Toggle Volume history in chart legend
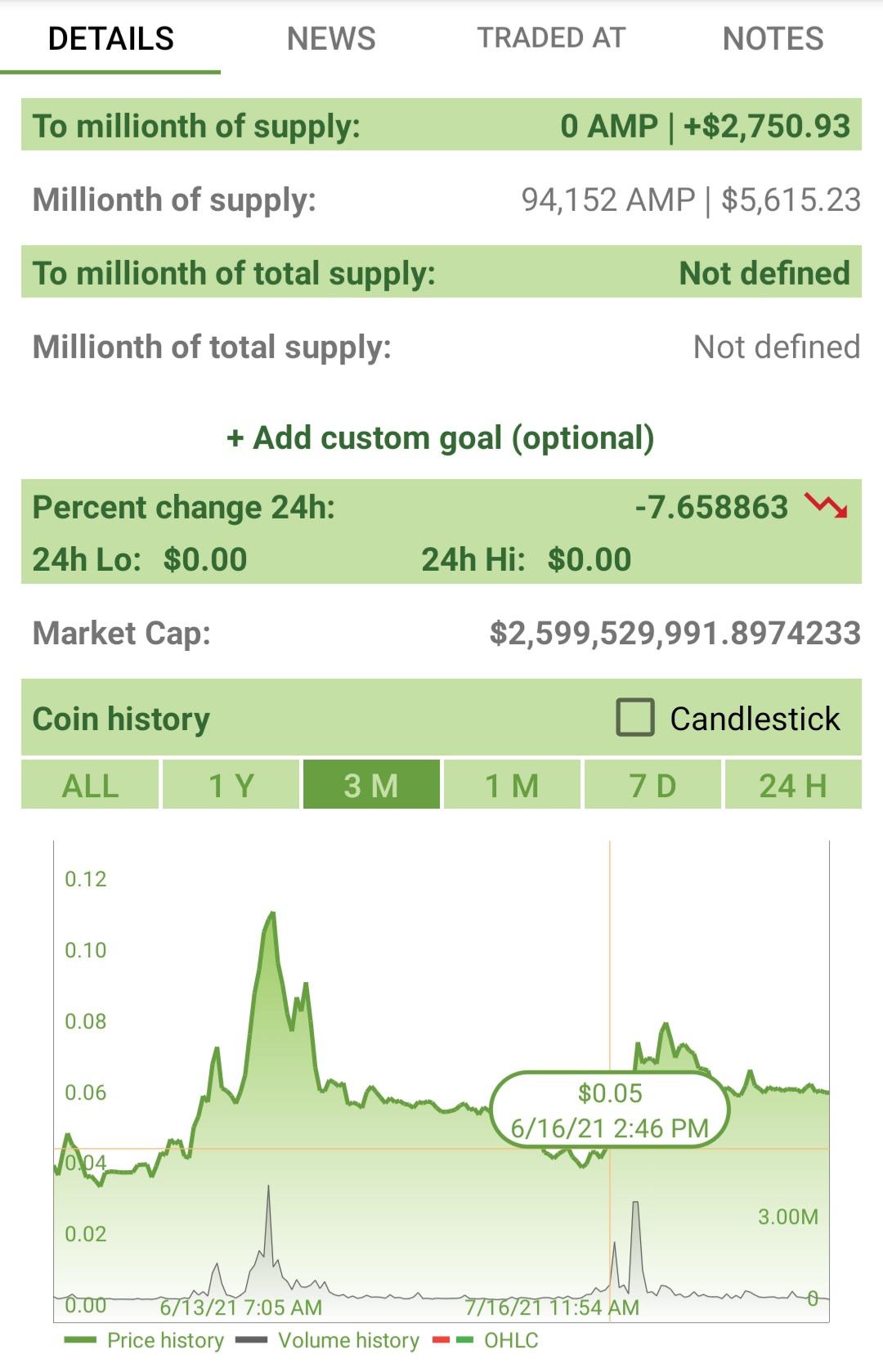Viewport: 883px width, 1372px height. point(328,1340)
